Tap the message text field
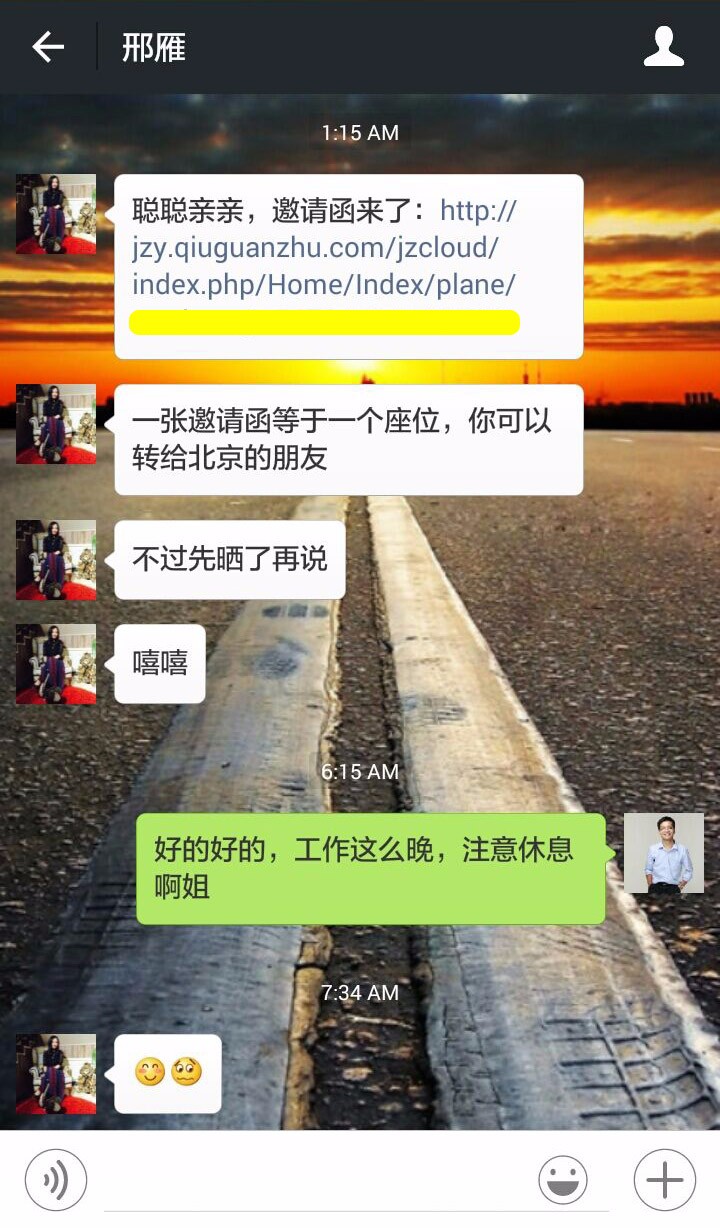 pos(312,1182)
